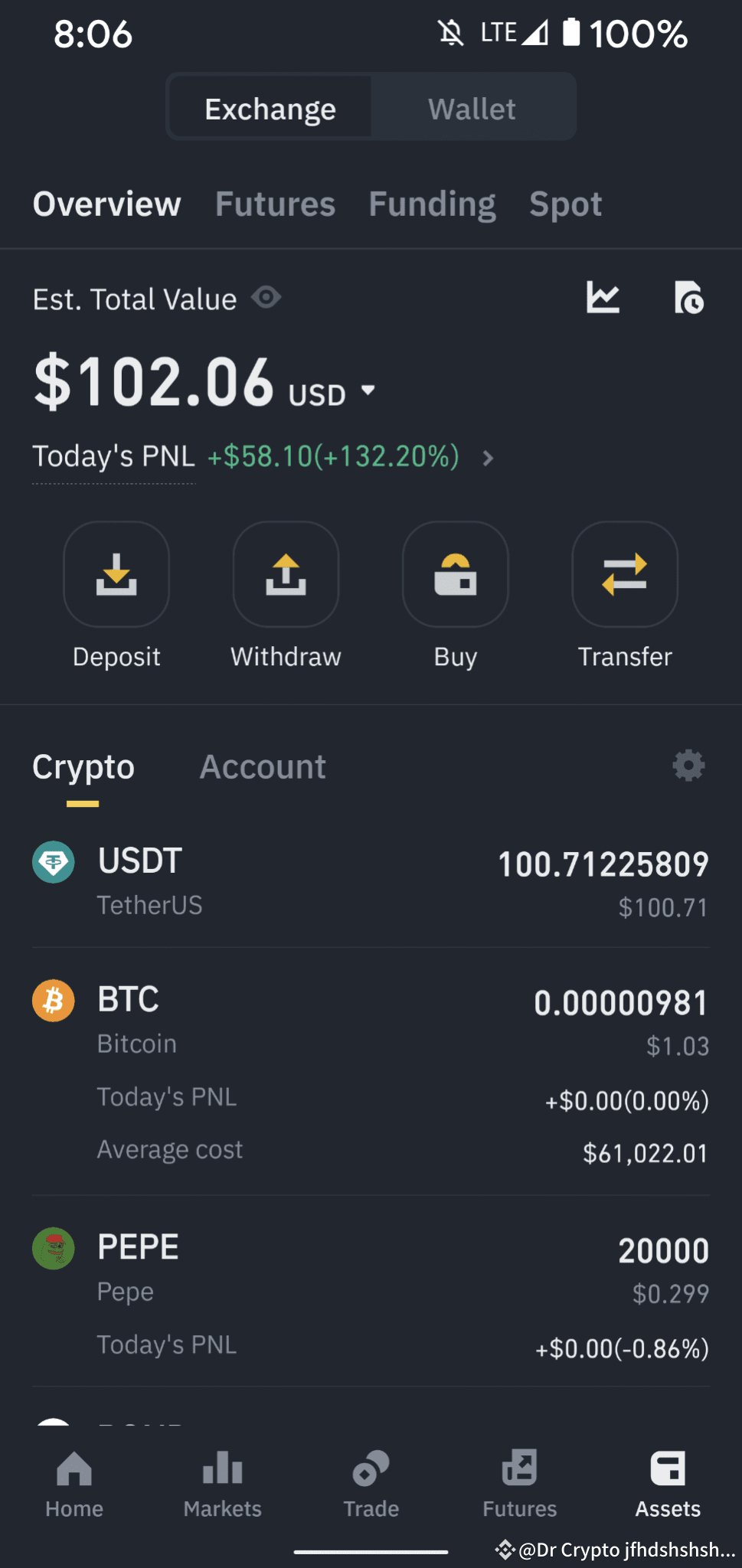The height and width of the screenshot is (1568, 742).
Task: Switch to the Wallet view
Action: pos(472,108)
